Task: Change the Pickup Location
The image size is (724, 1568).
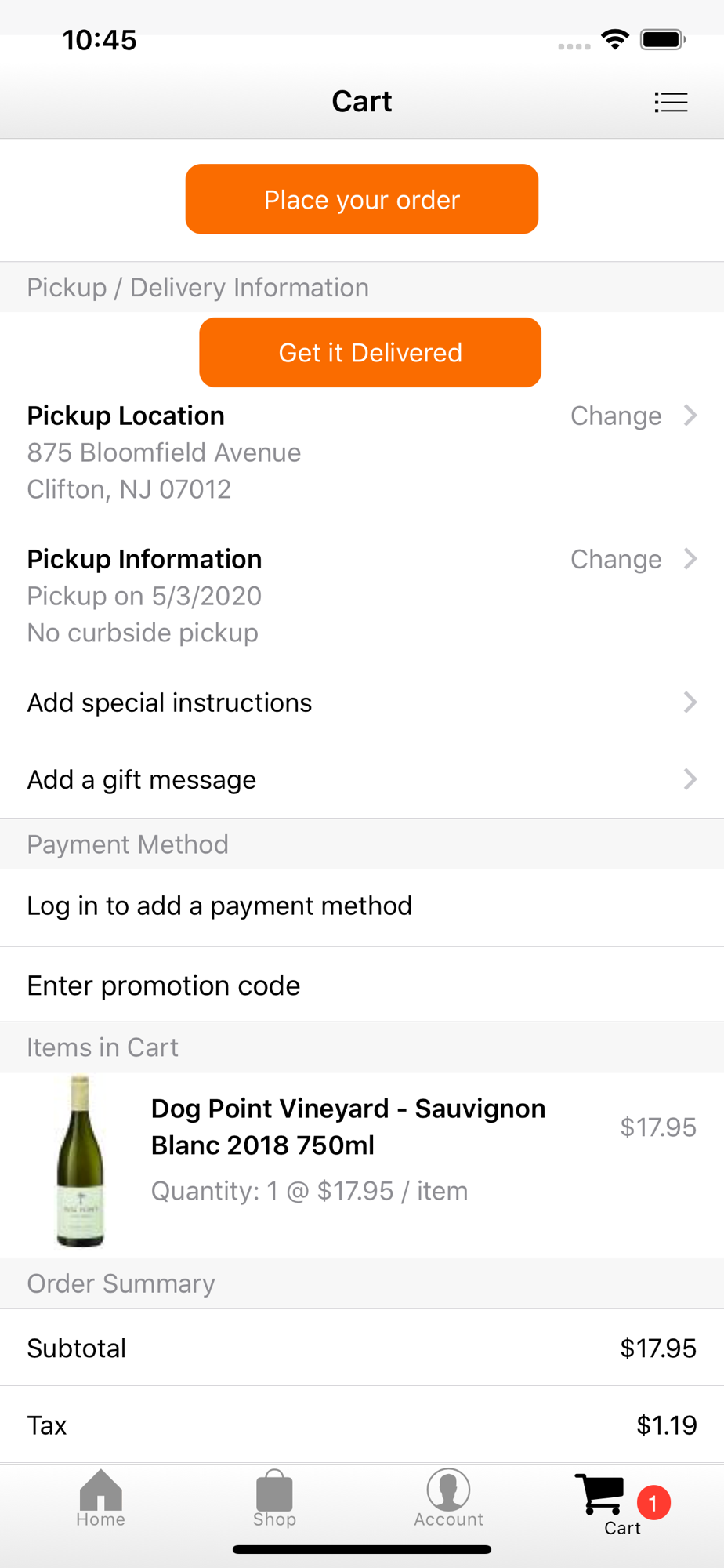Action: (x=633, y=416)
